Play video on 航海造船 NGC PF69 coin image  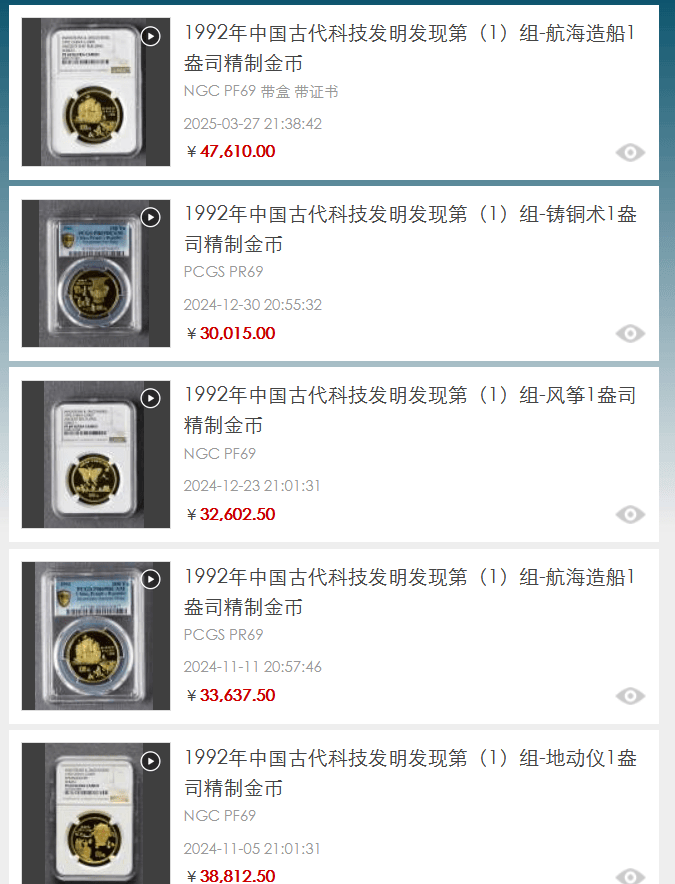click(x=150, y=36)
